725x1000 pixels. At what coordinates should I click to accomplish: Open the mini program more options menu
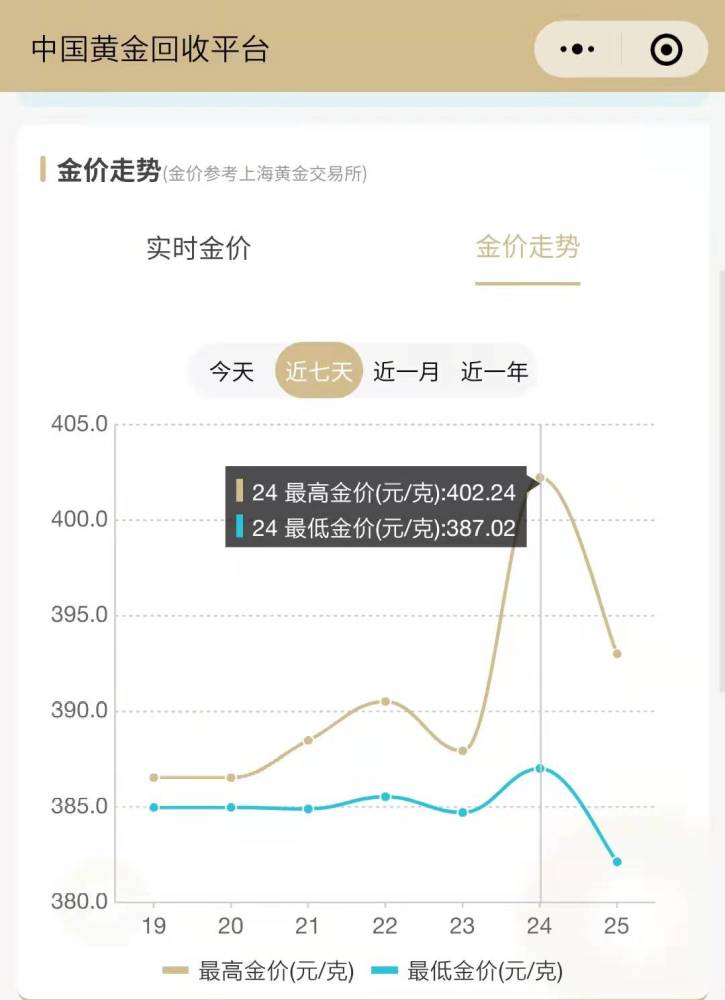(578, 49)
